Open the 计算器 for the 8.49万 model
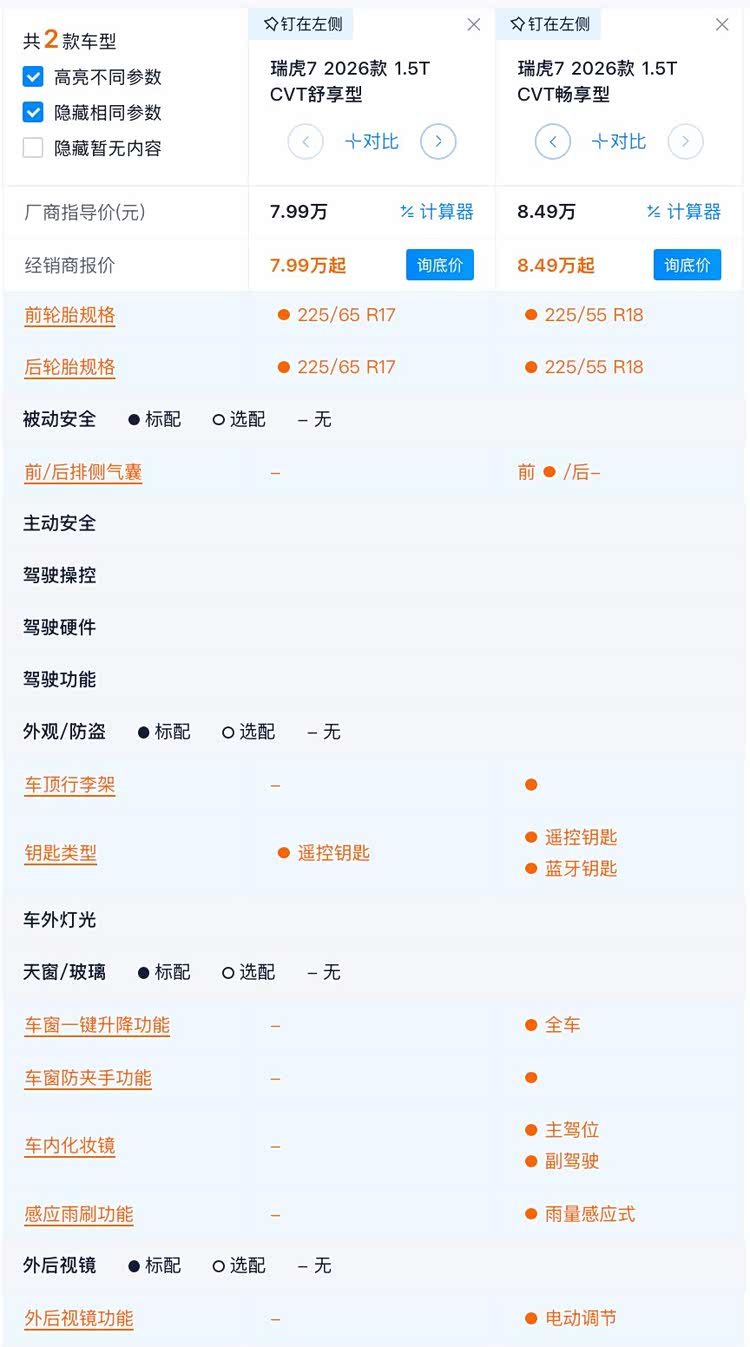750x1347 pixels. pyautogui.click(x=684, y=212)
